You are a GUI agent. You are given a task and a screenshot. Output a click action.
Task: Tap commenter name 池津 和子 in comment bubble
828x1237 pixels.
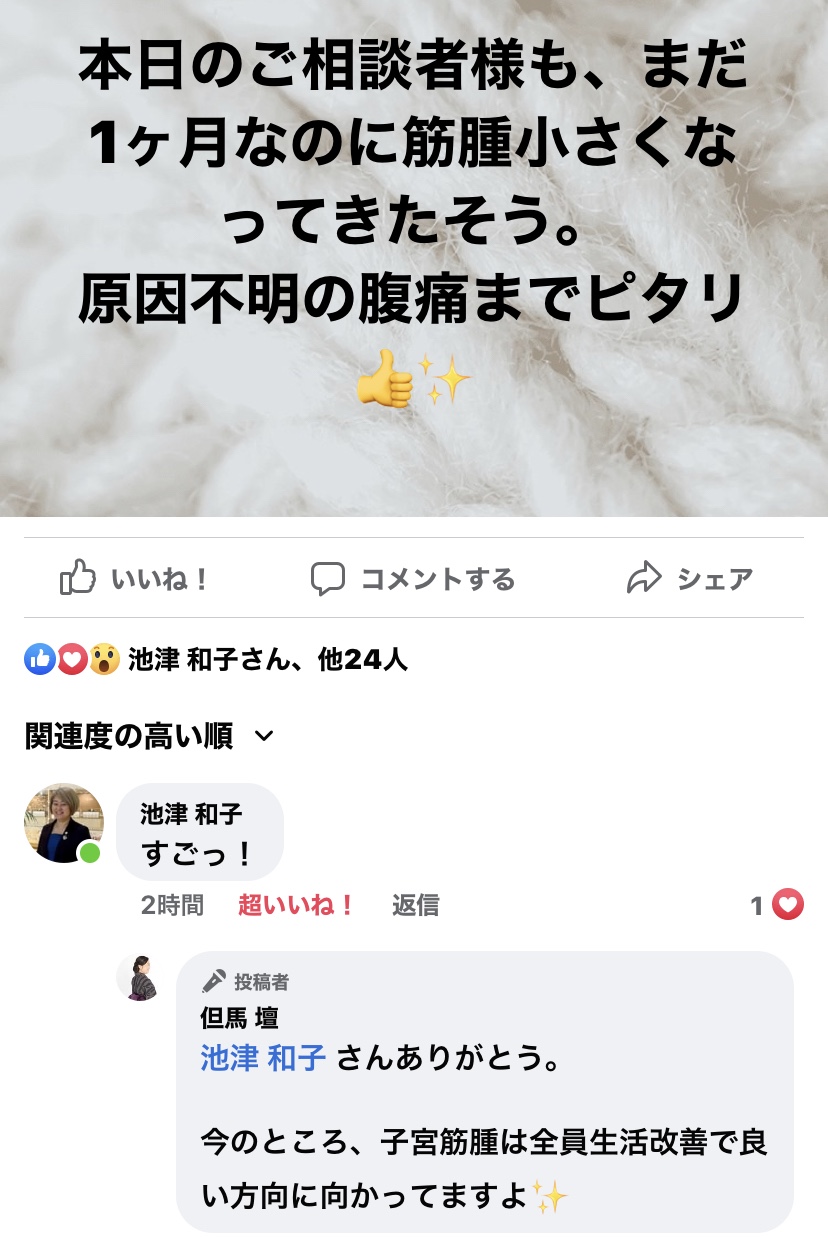point(191,815)
